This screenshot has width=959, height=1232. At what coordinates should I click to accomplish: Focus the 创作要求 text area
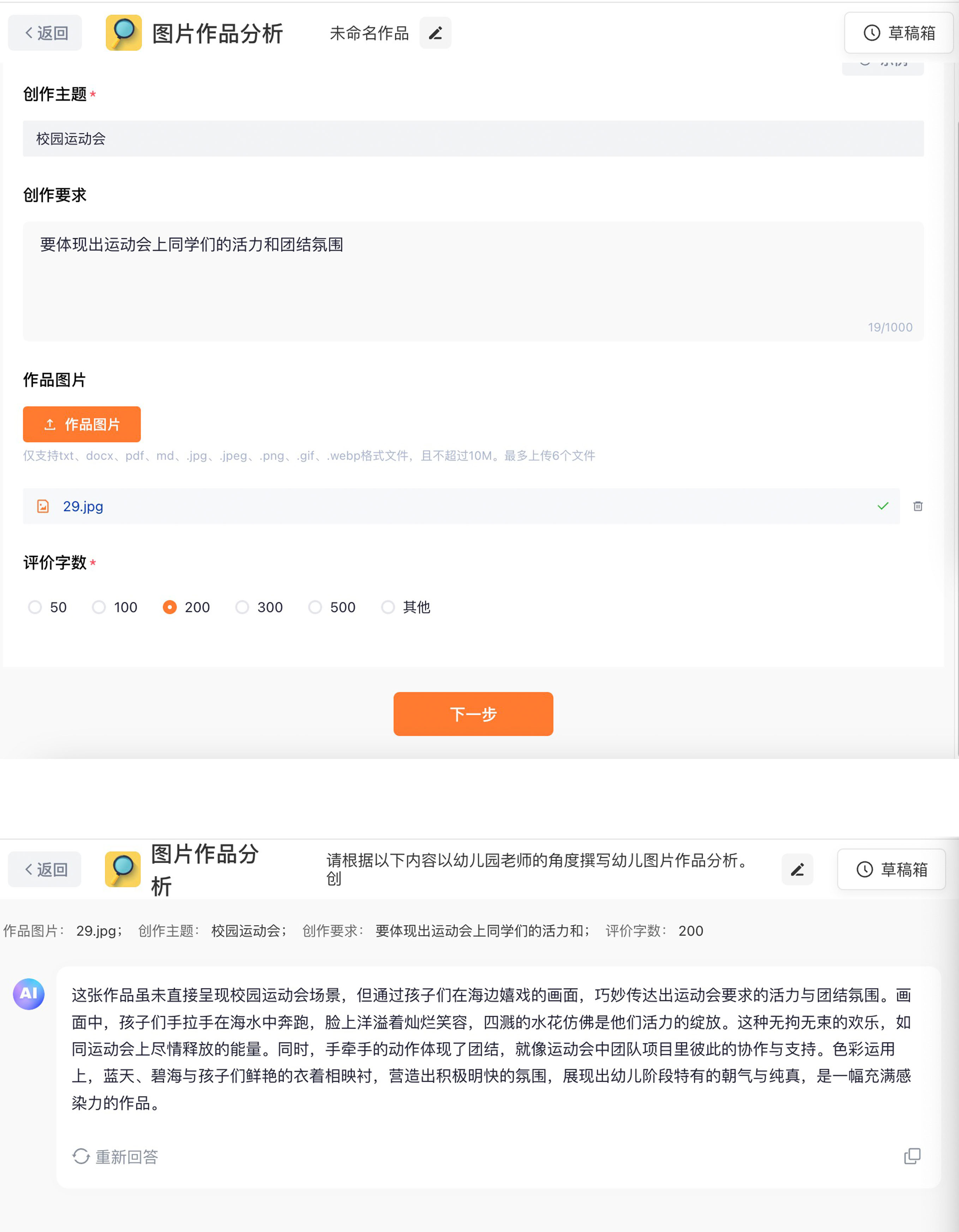point(473,281)
